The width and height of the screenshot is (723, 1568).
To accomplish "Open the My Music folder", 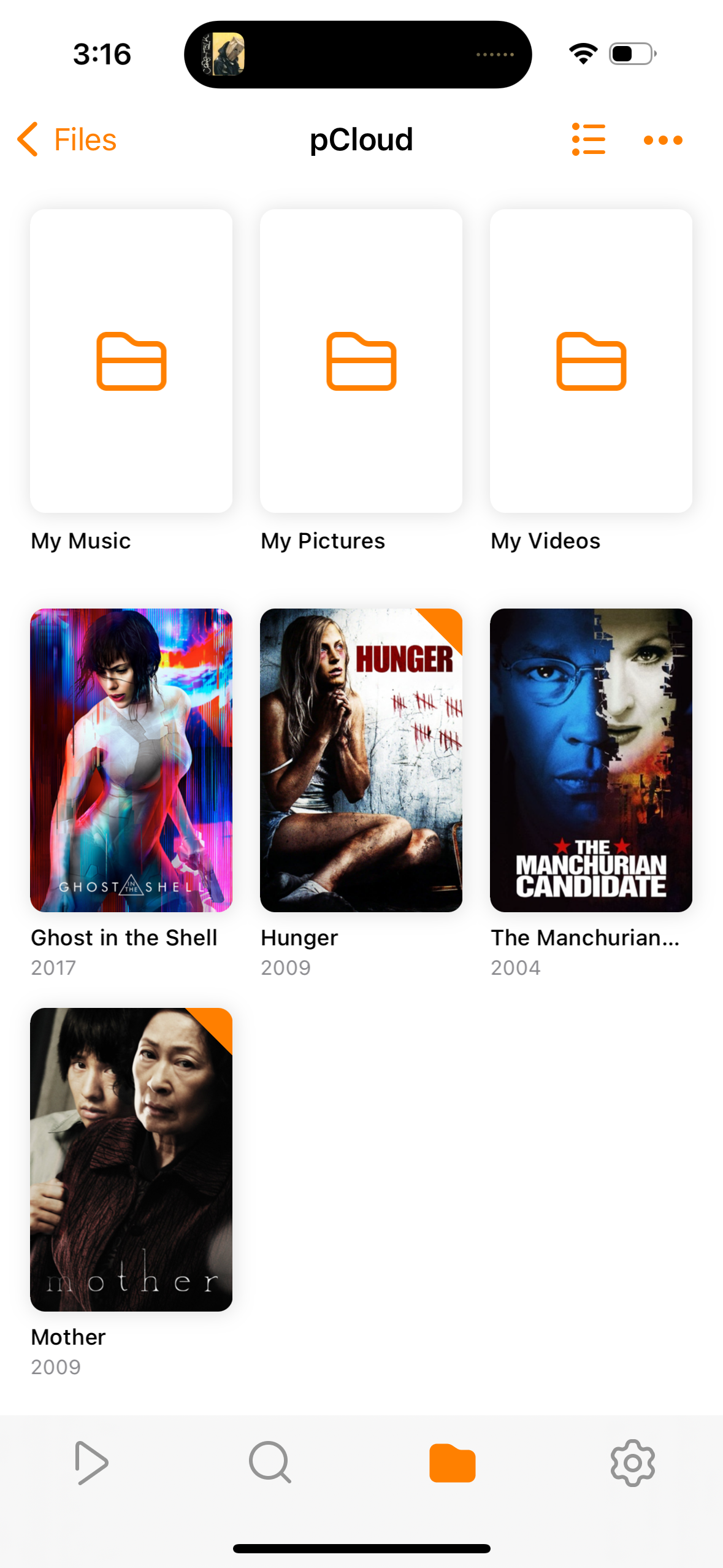I will pyautogui.click(x=131, y=362).
